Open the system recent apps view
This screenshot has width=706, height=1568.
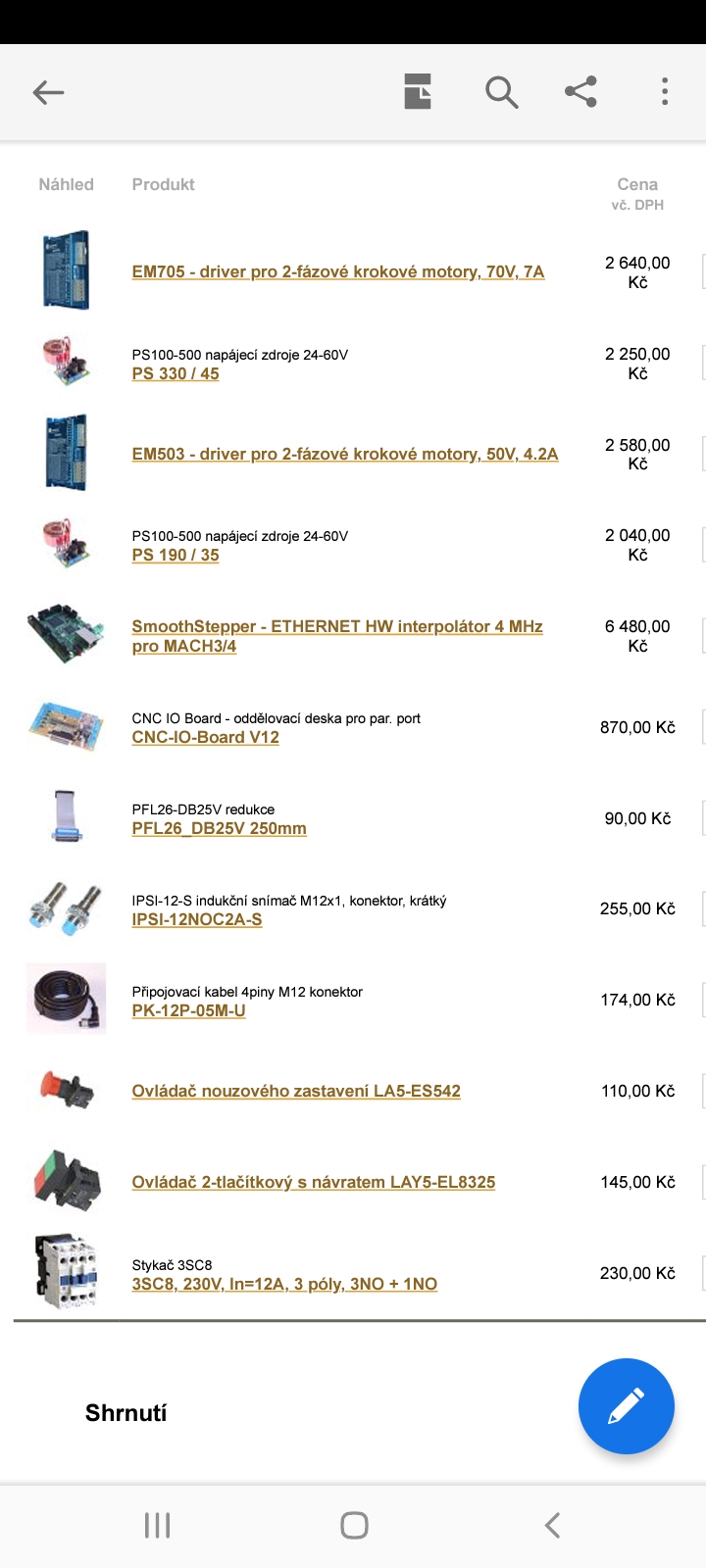(157, 1525)
